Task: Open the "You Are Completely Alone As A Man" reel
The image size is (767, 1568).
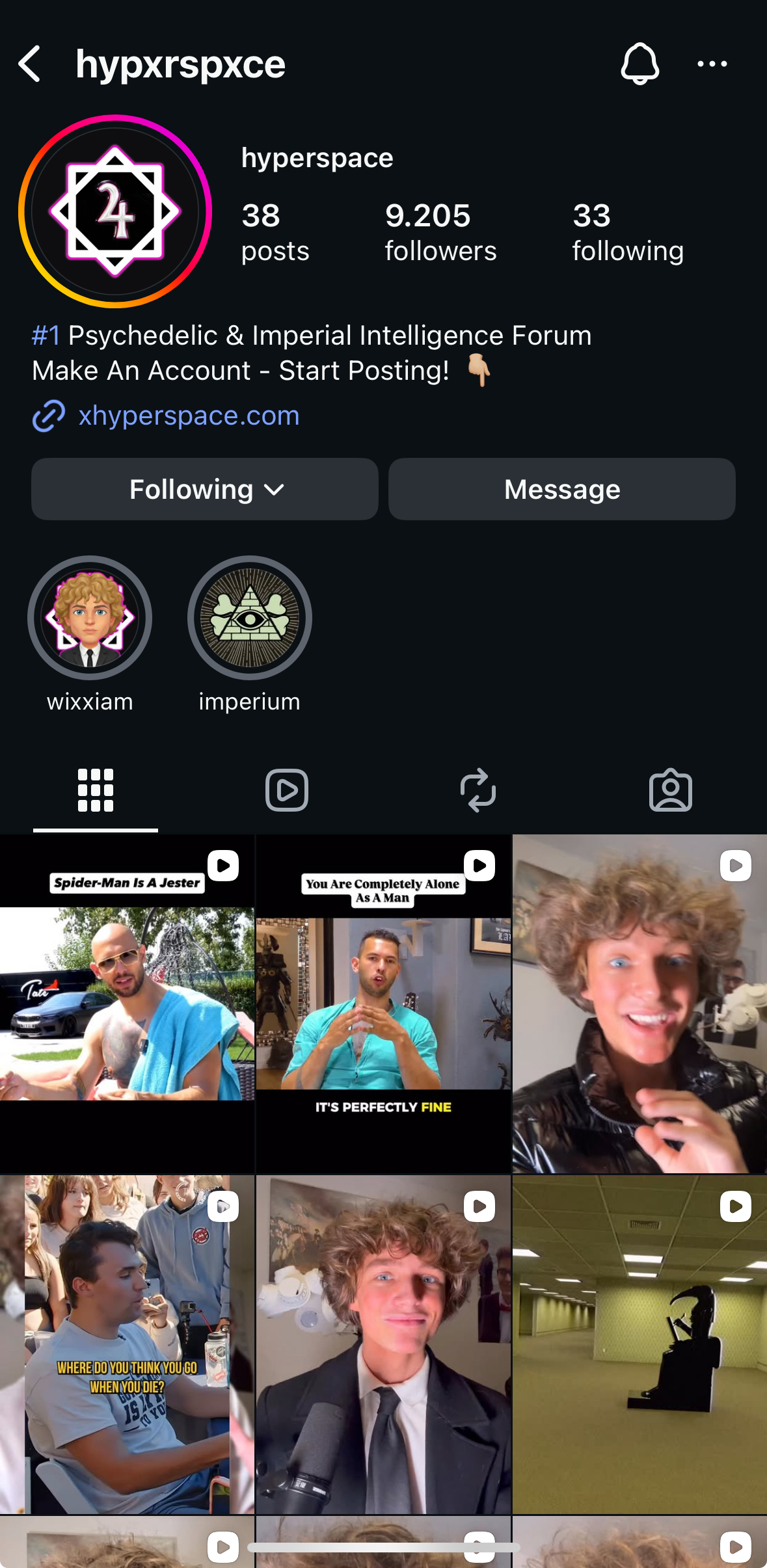Action: pyautogui.click(x=383, y=1003)
